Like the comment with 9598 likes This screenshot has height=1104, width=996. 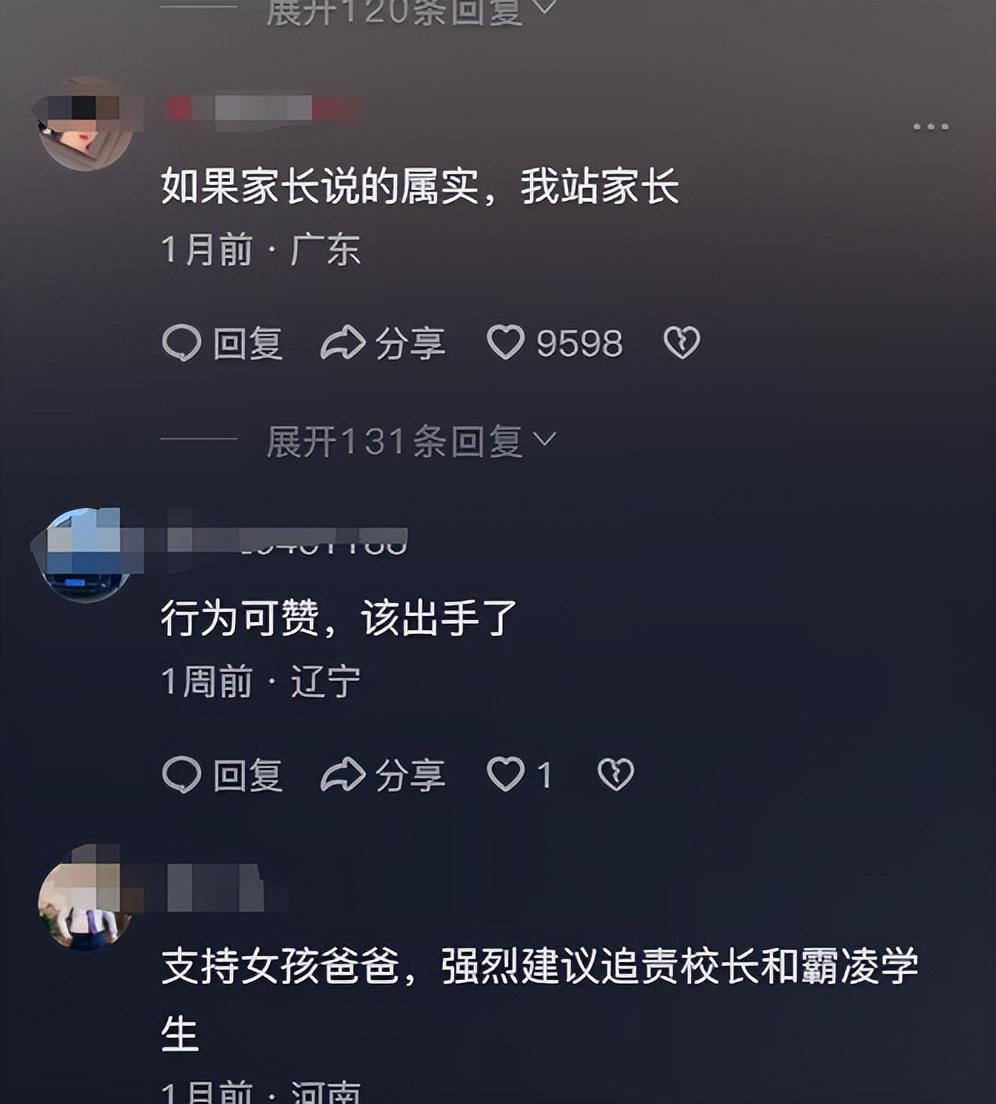pyautogui.click(x=506, y=344)
